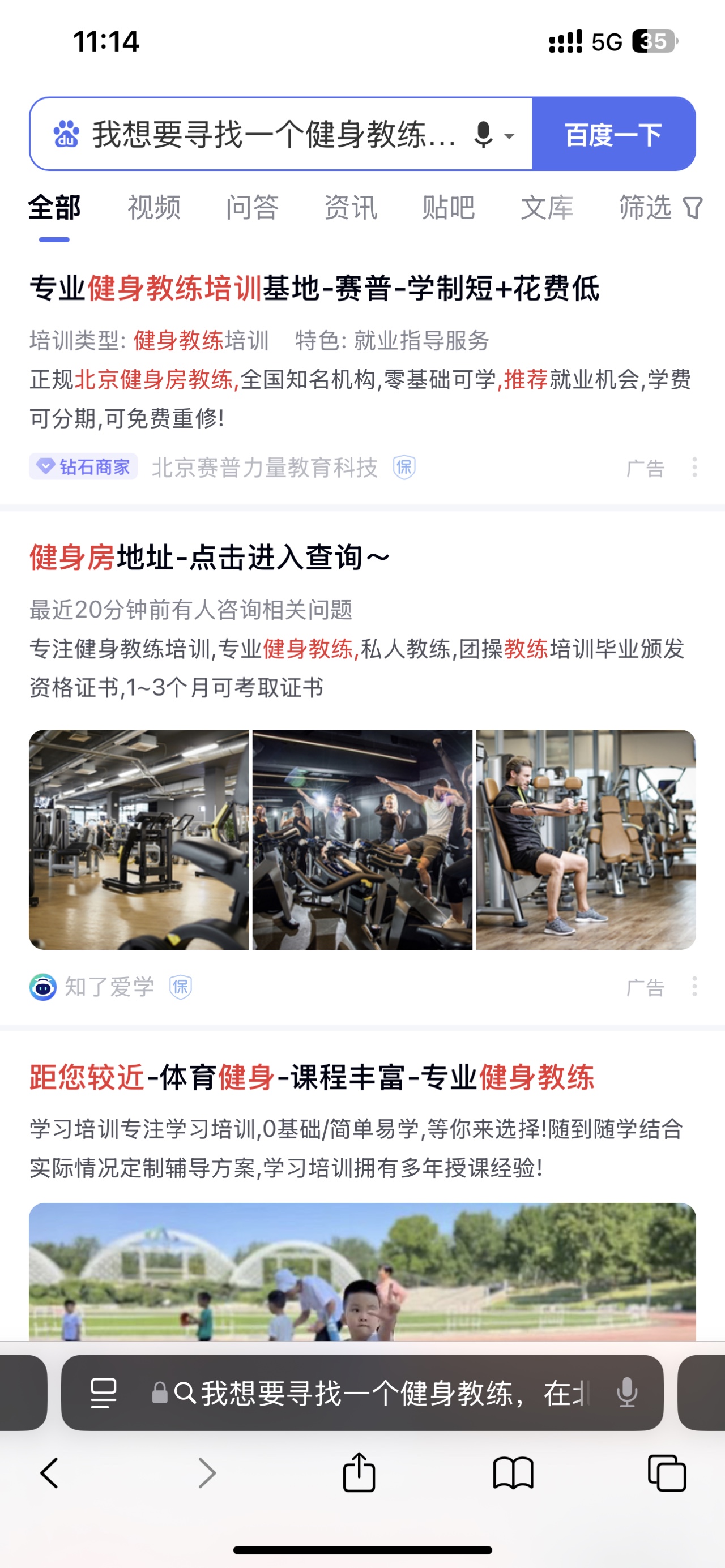Open the page settings menu in the address bar
This screenshot has height=1568, width=725.
point(103,1393)
